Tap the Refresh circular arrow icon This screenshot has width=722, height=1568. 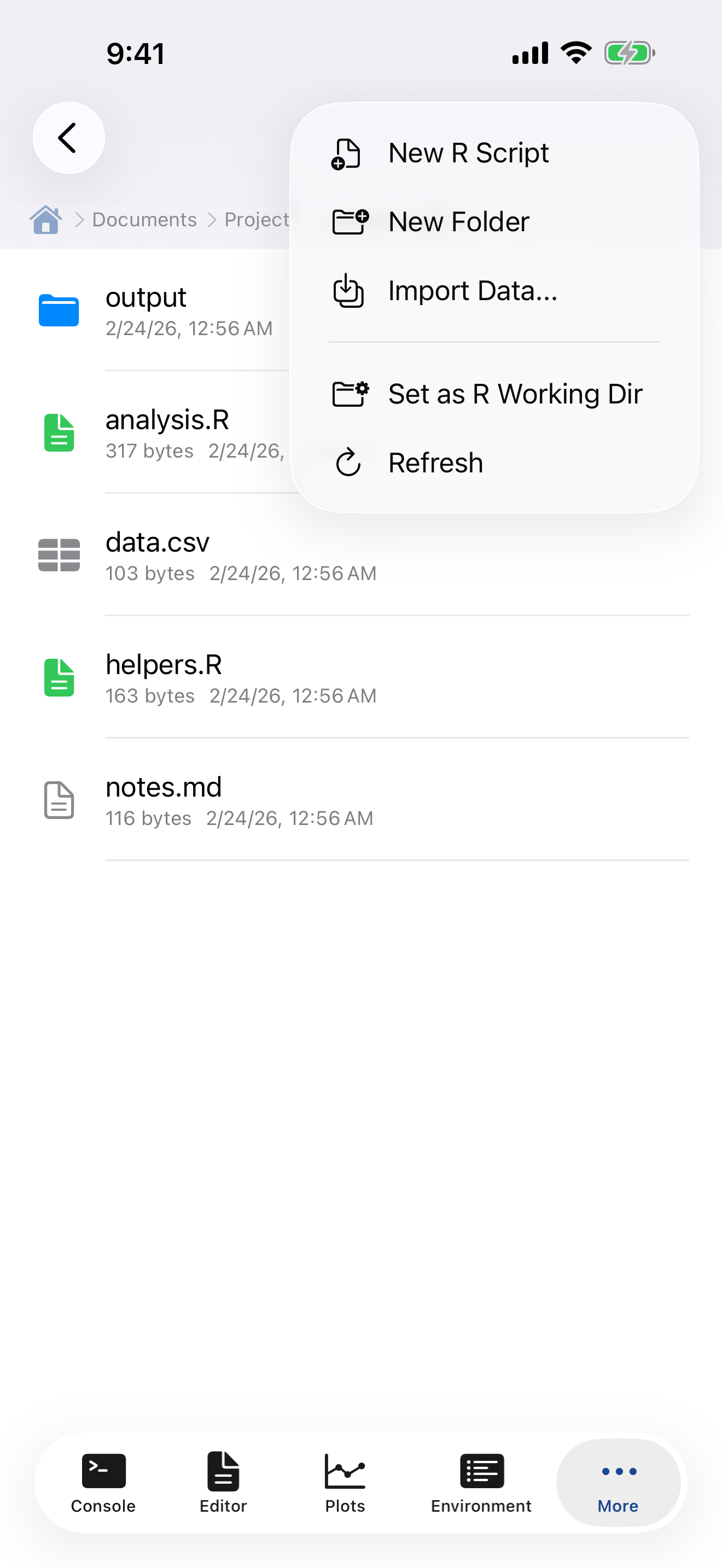click(348, 463)
